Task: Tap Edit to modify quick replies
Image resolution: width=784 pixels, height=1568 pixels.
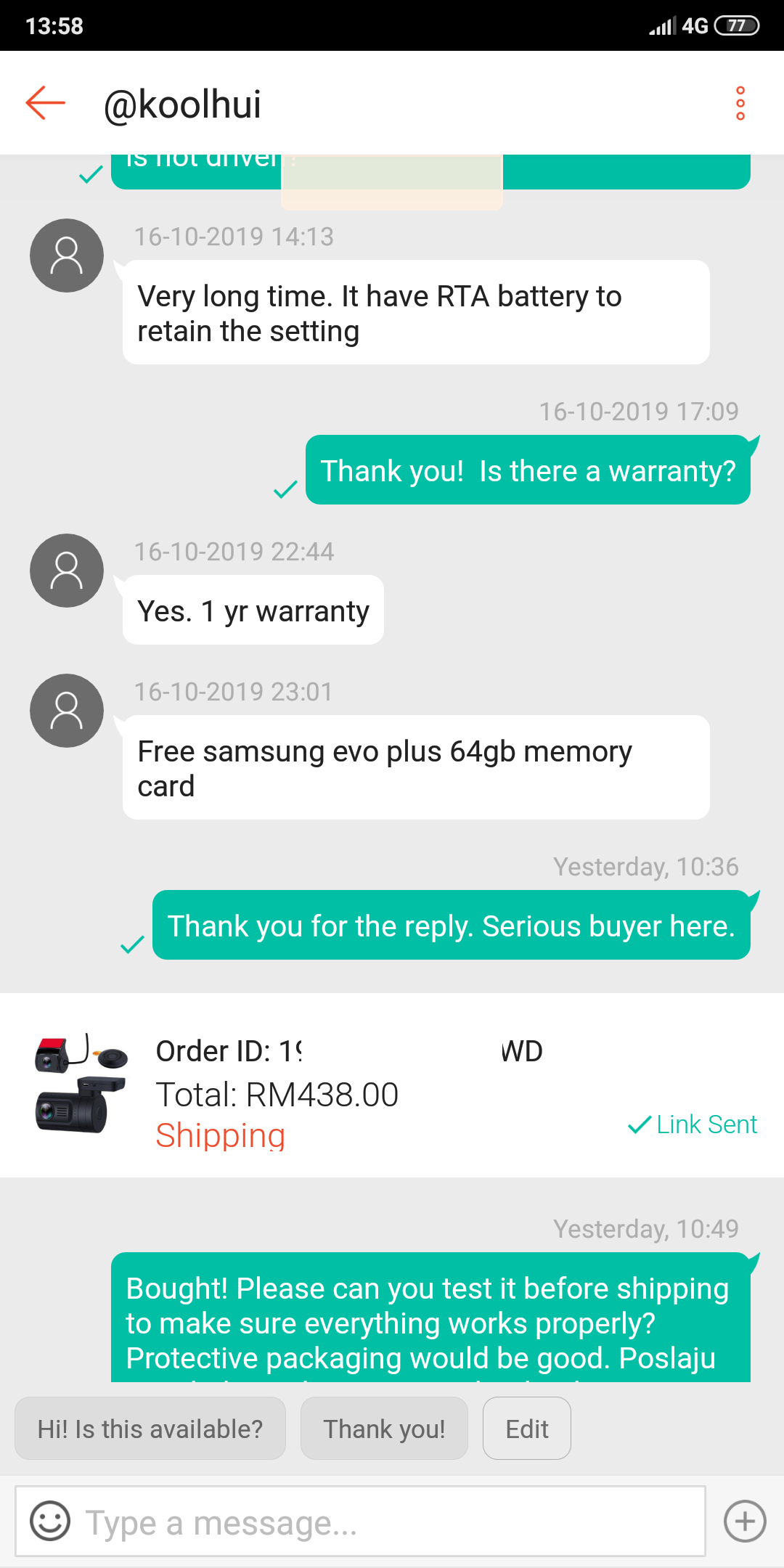Action: point(526,1428)
